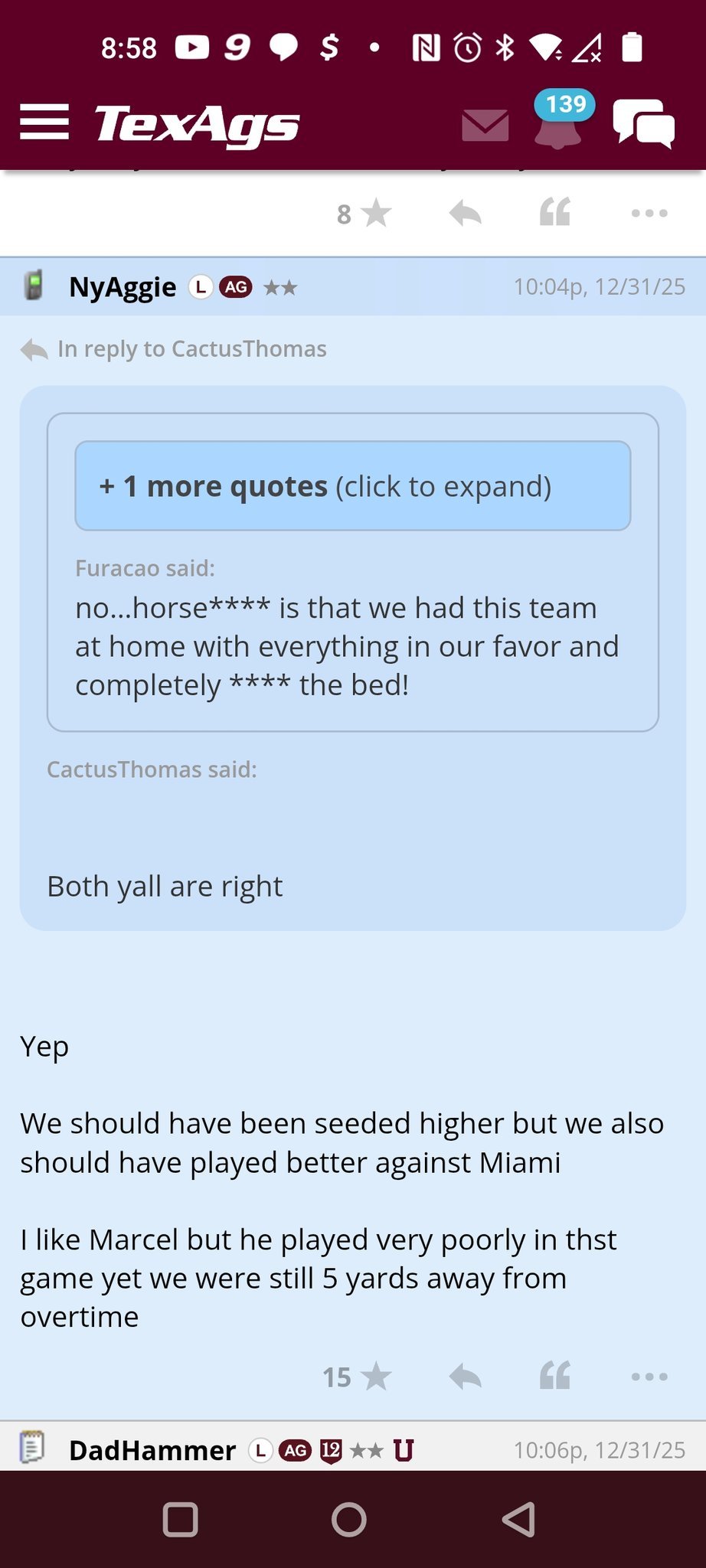Open more options on the 8-star post
The image size is (706, 1568).
point(649,213)
